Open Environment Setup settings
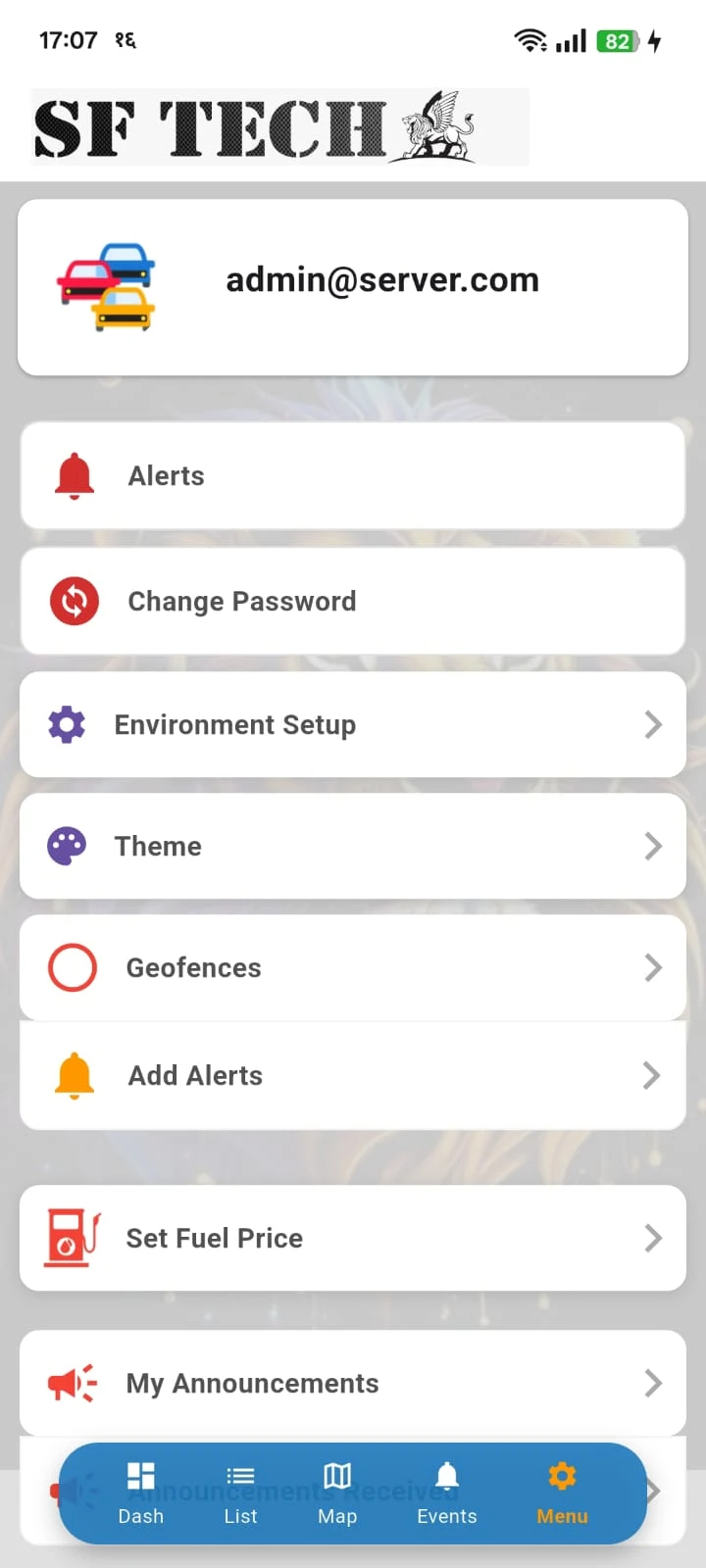706x1568 pixels. 353,725
